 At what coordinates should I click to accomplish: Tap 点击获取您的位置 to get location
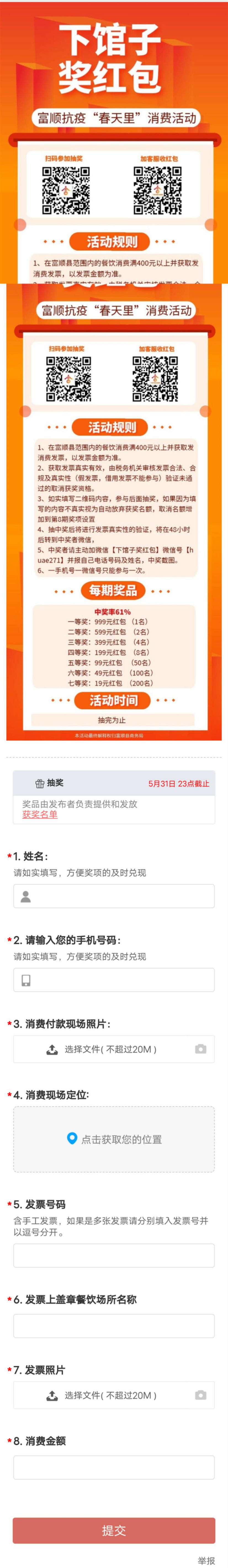coord(114,1139)
